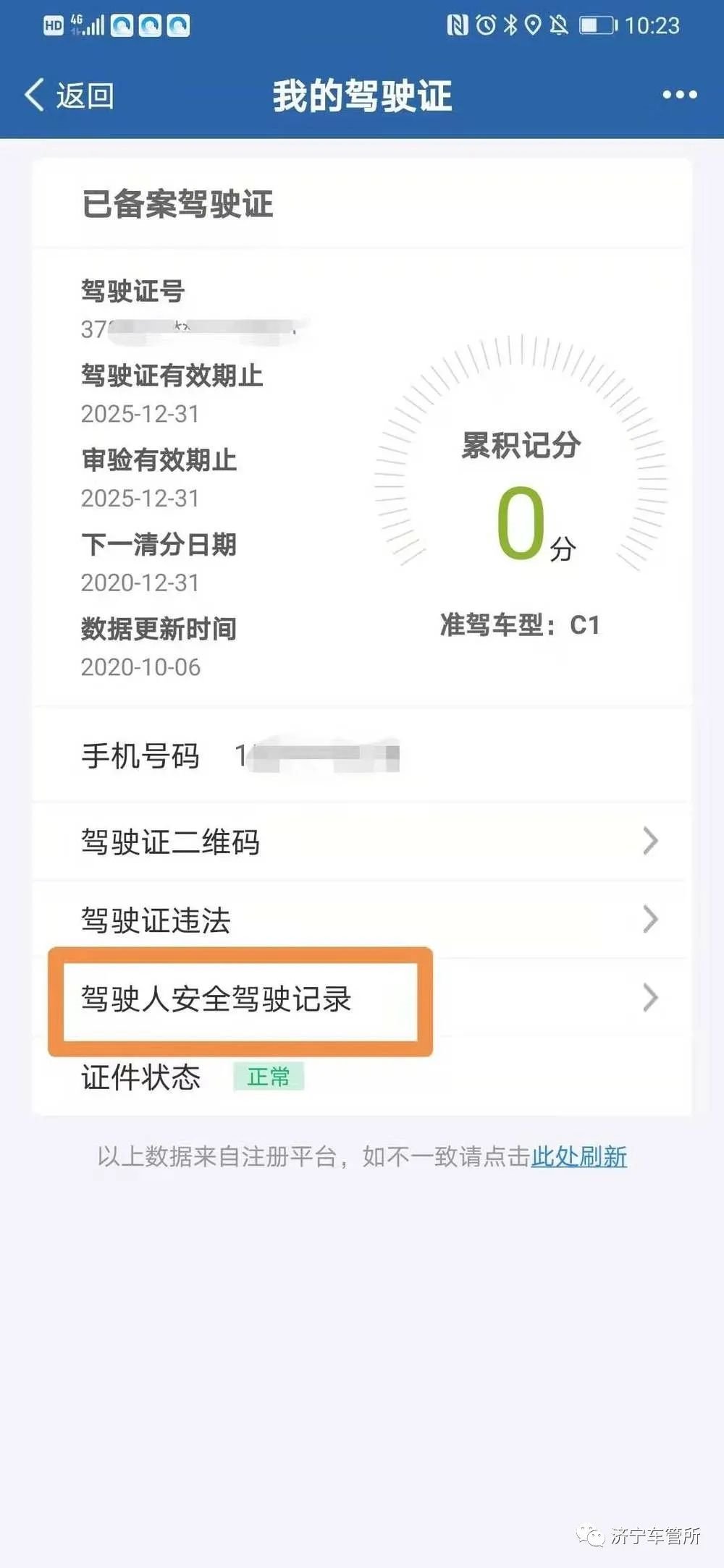Go back using 返回 button
Image resolution: width=724 pixels, height=1568 pixels.
click(x=70, y=96)
